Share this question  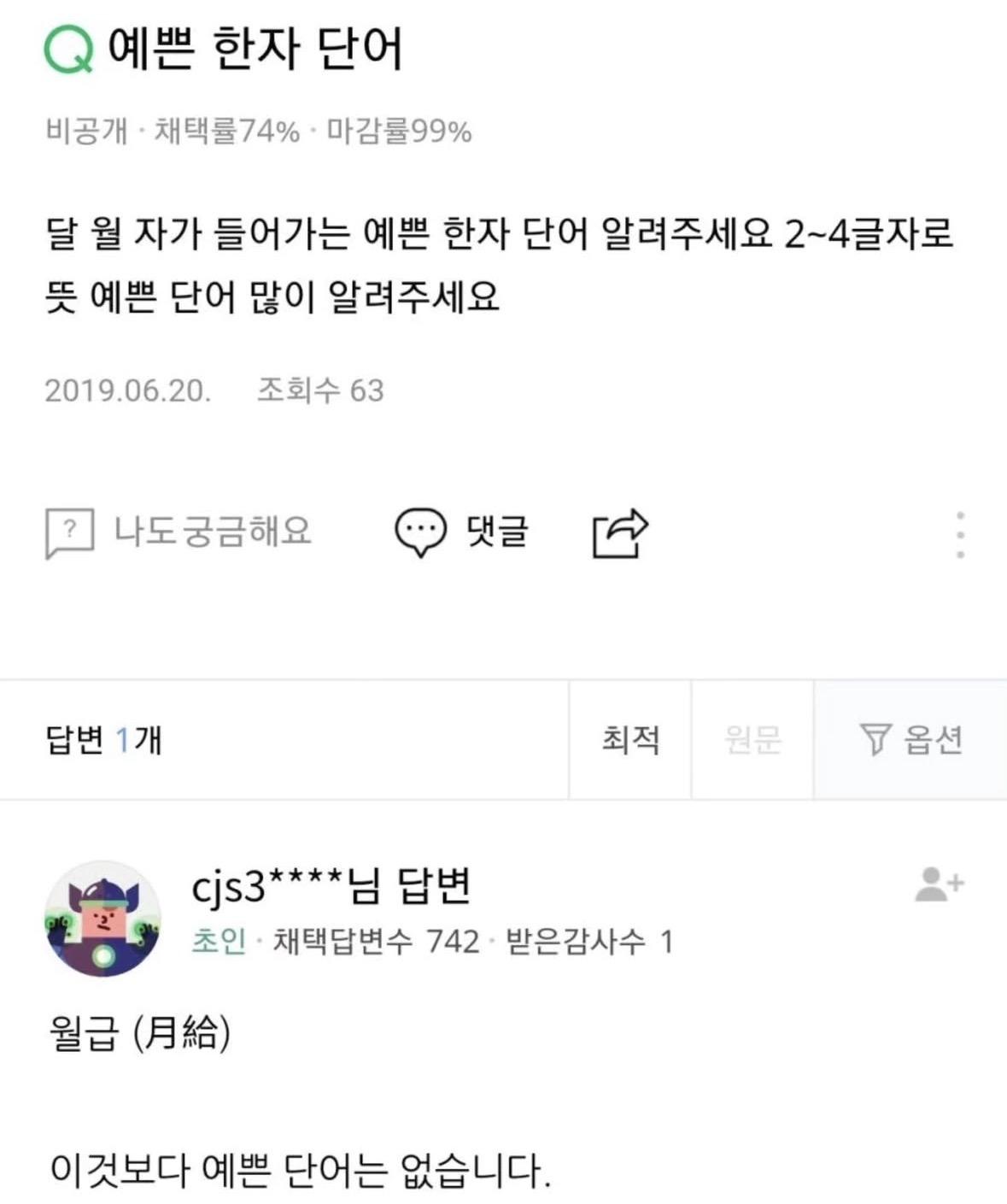[x=621, y=533]
